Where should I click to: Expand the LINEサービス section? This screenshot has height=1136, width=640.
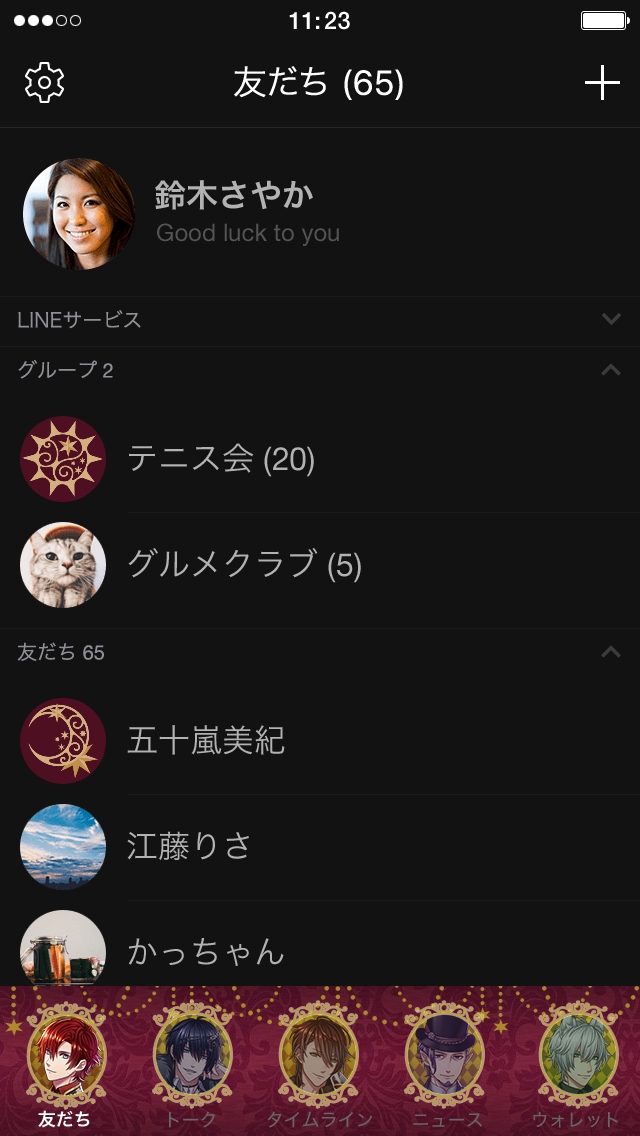pyautogui.click(x=611, y=320)
